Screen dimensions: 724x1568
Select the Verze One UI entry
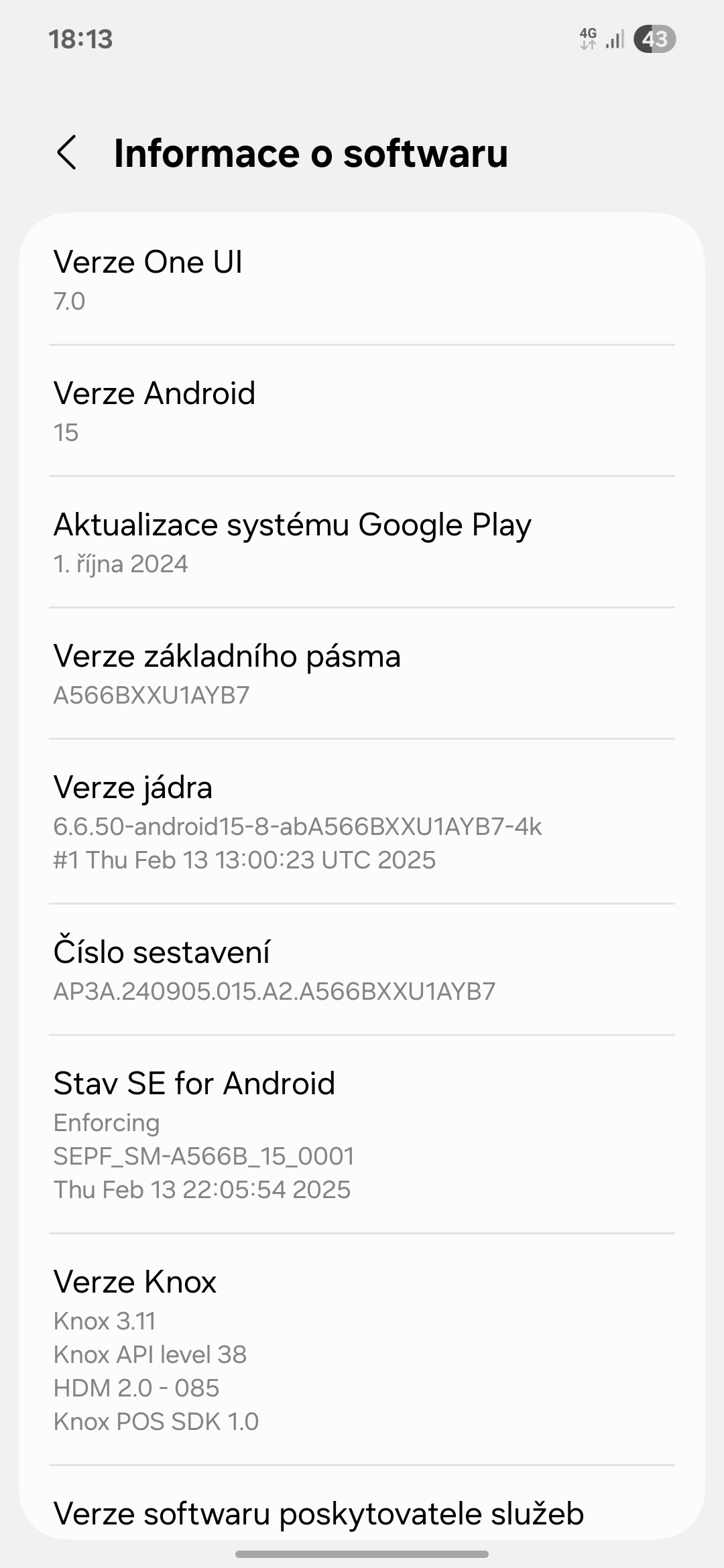pos(362,278)
